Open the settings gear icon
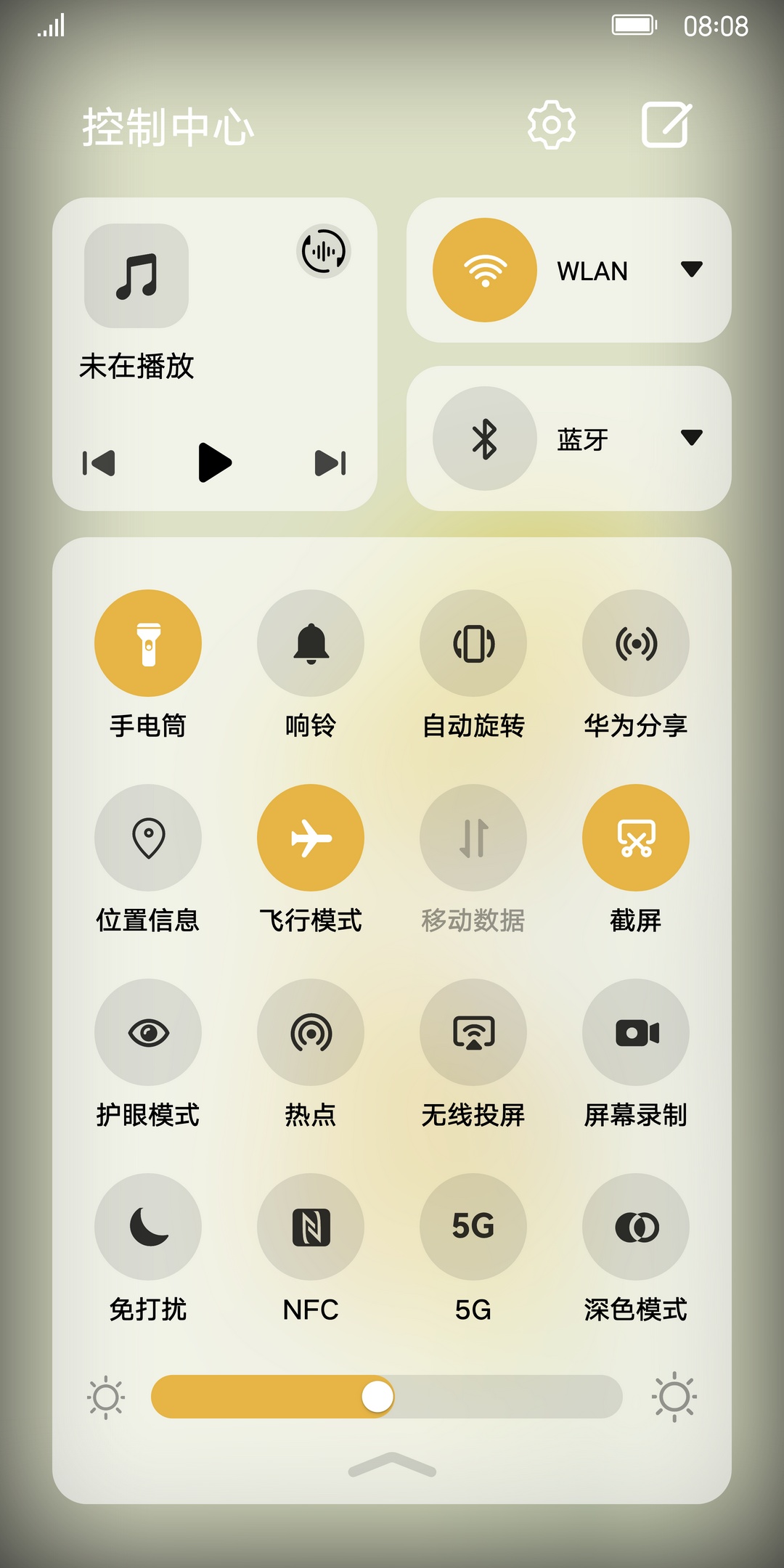Image resolution: width=784 pixels, height=1568 pixels. pos(551,125)
